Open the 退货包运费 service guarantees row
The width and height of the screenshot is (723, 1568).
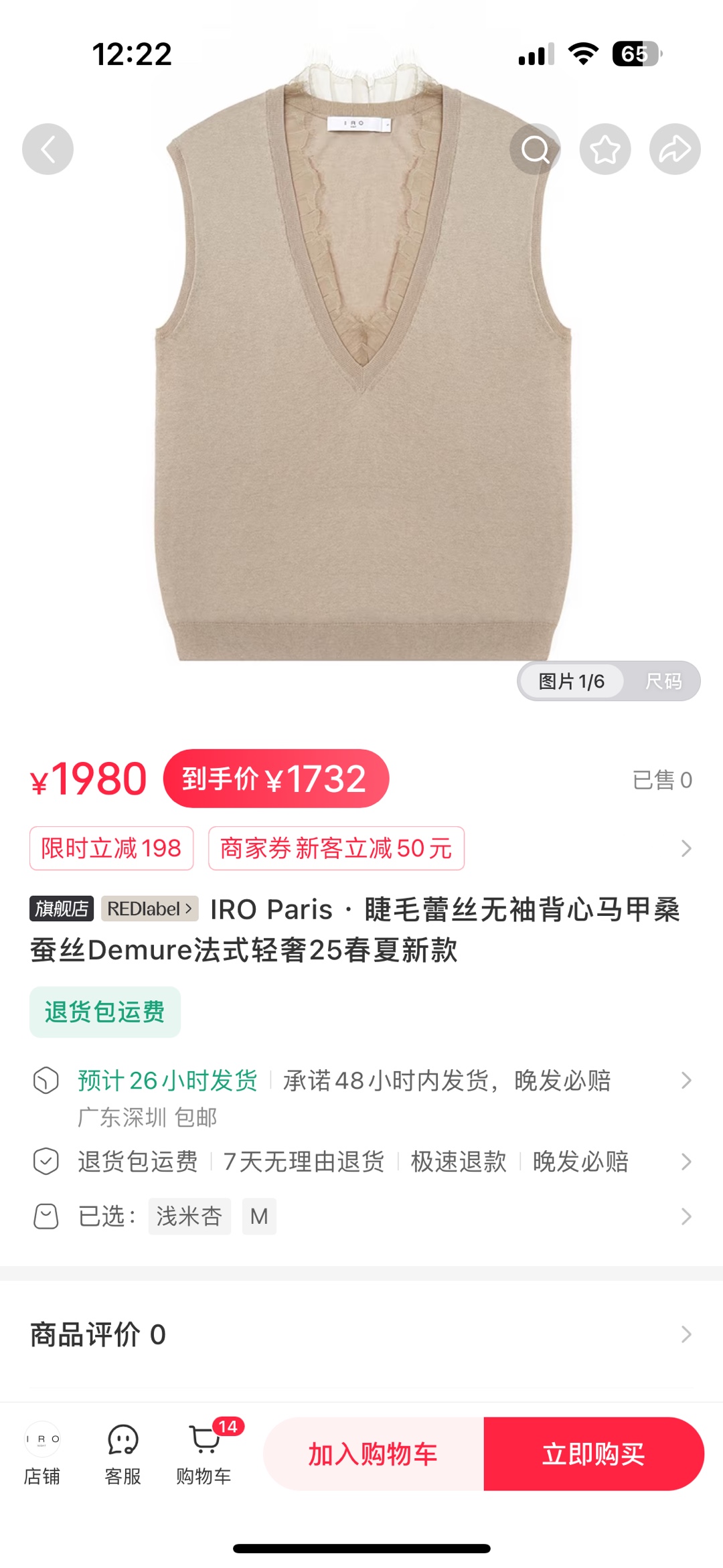[x=361, y=1162]
